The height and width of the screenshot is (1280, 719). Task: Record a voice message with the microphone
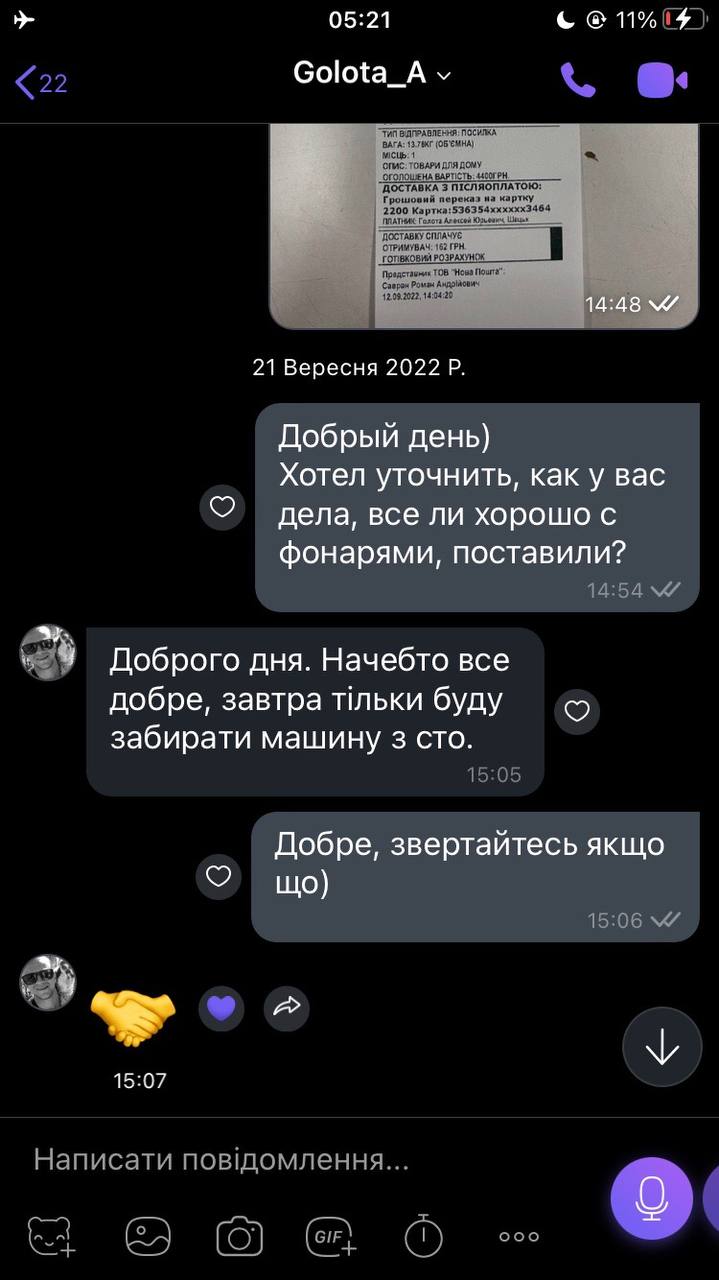pyautogui.click(x=651, y=1198)
